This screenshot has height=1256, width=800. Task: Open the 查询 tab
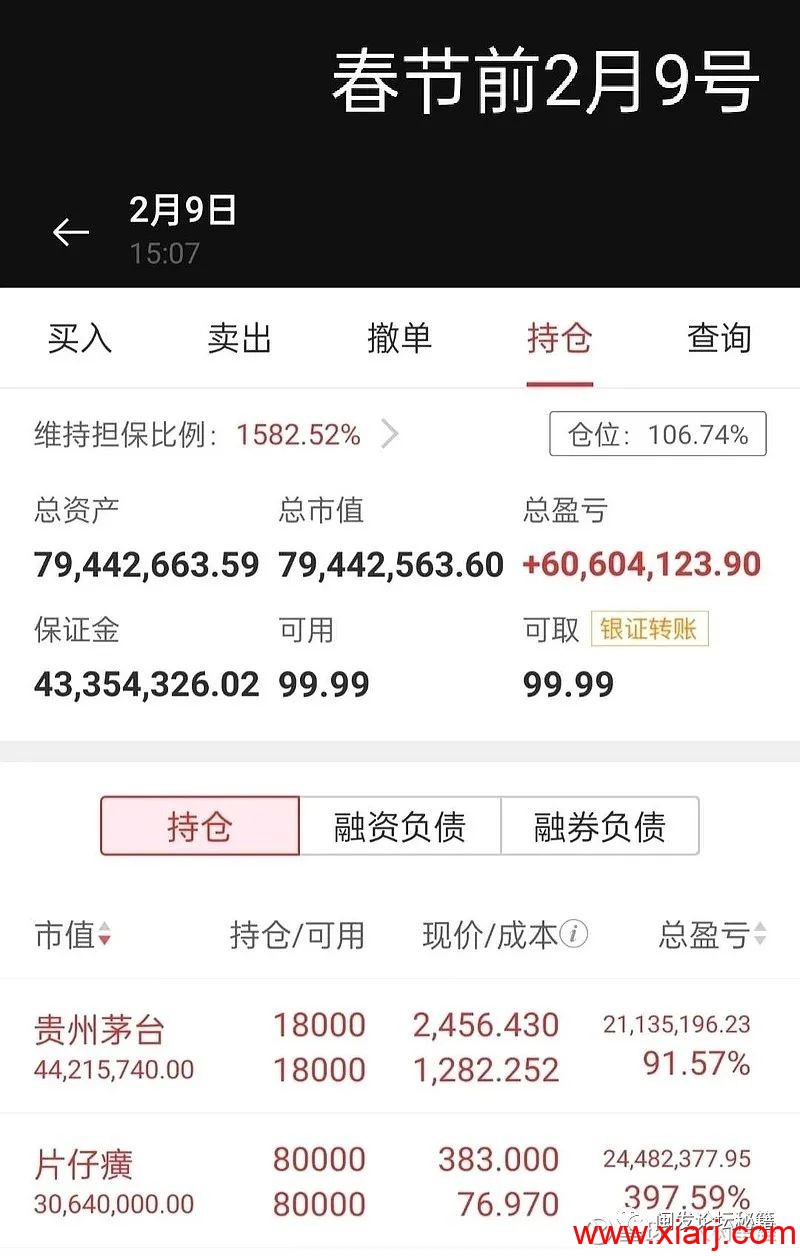719,338
